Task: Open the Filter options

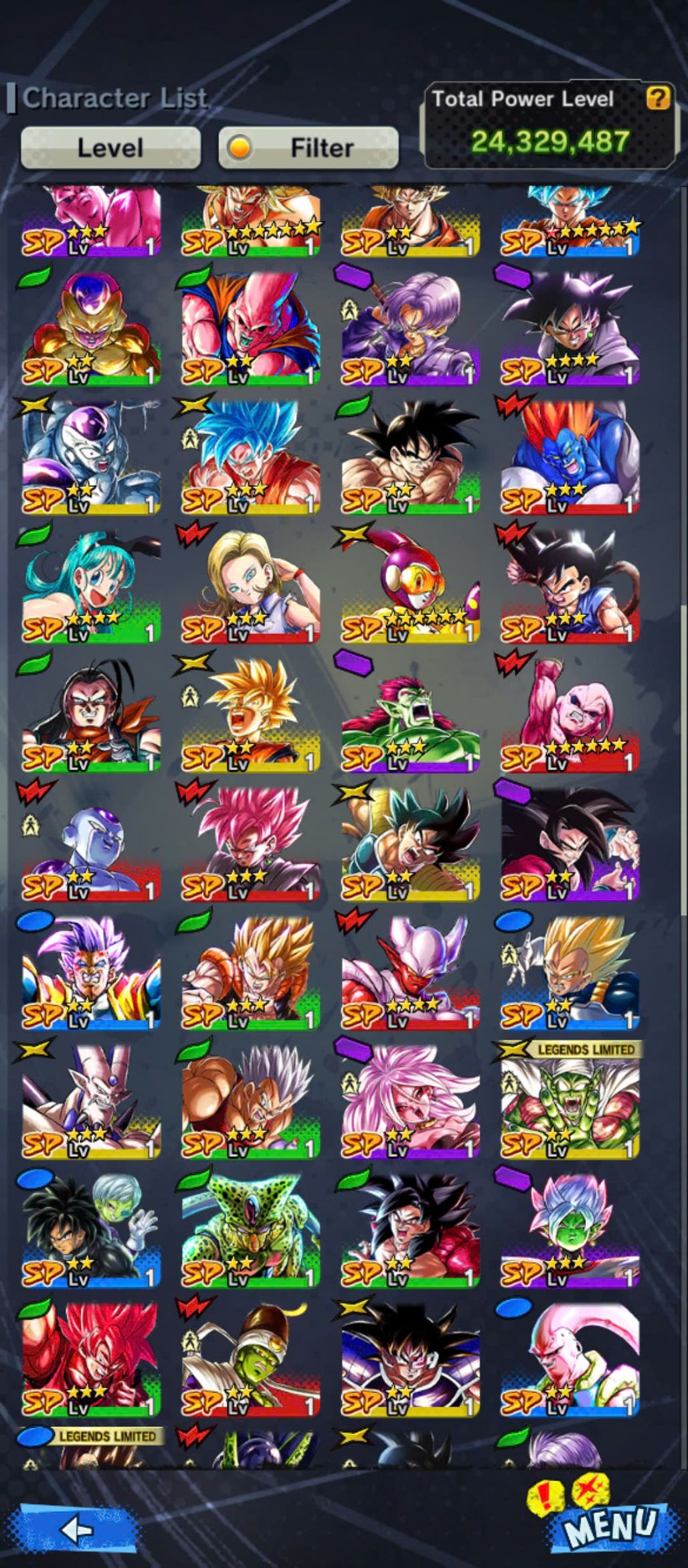Action: [x=309, y=147]
